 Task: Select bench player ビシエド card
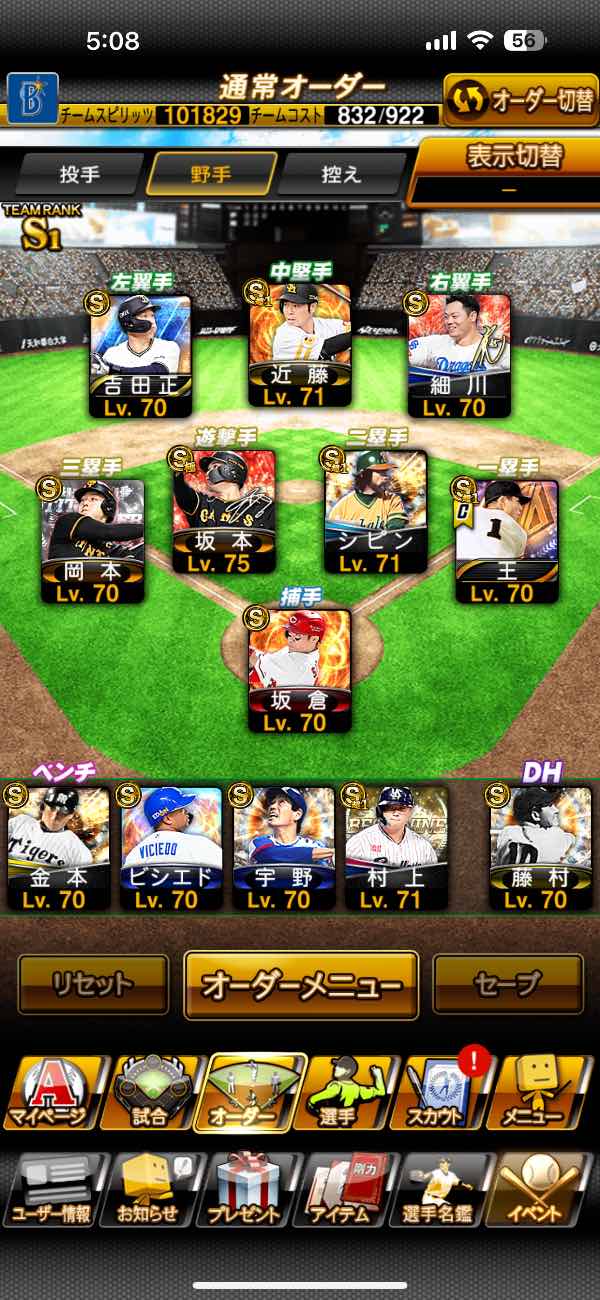coord(171,848)
